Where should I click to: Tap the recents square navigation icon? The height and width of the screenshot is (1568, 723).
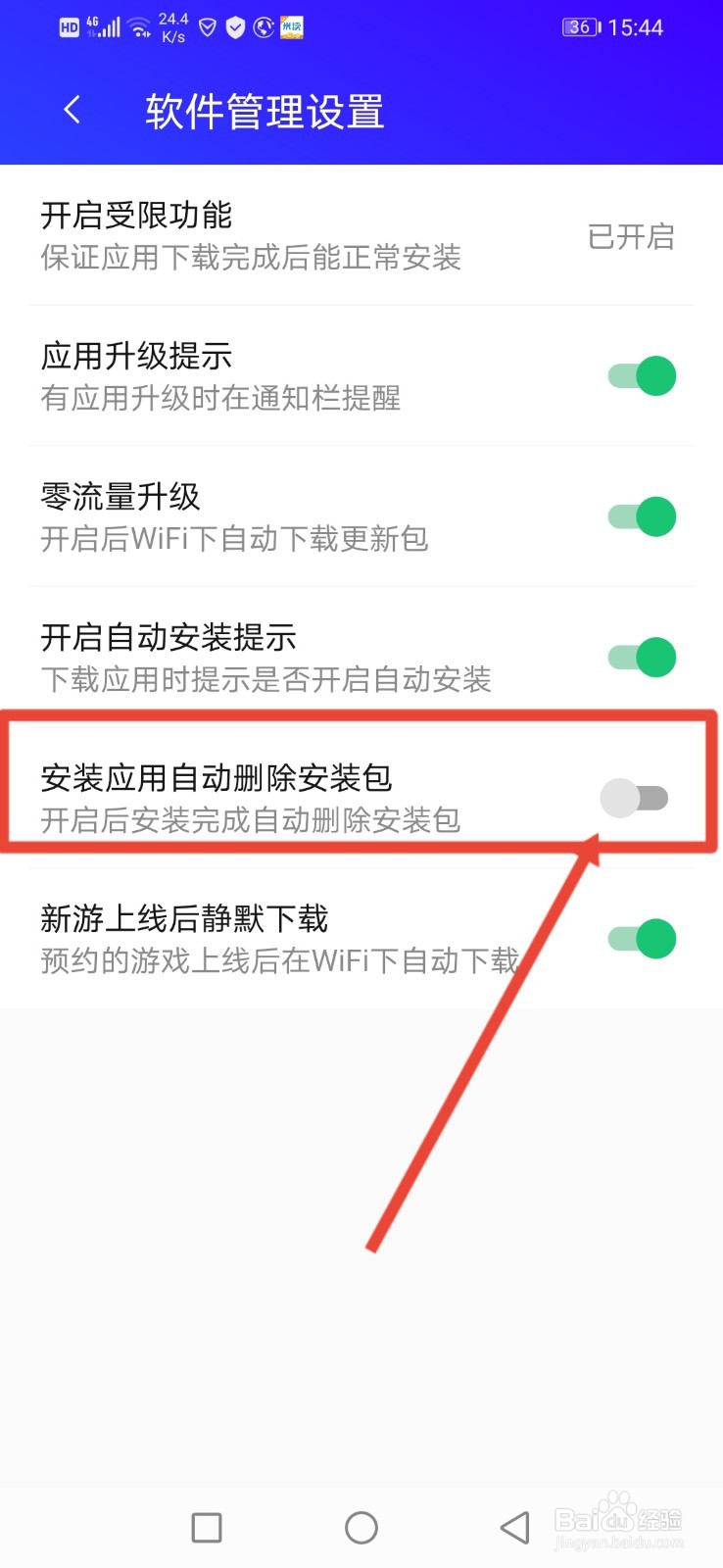205,1527
